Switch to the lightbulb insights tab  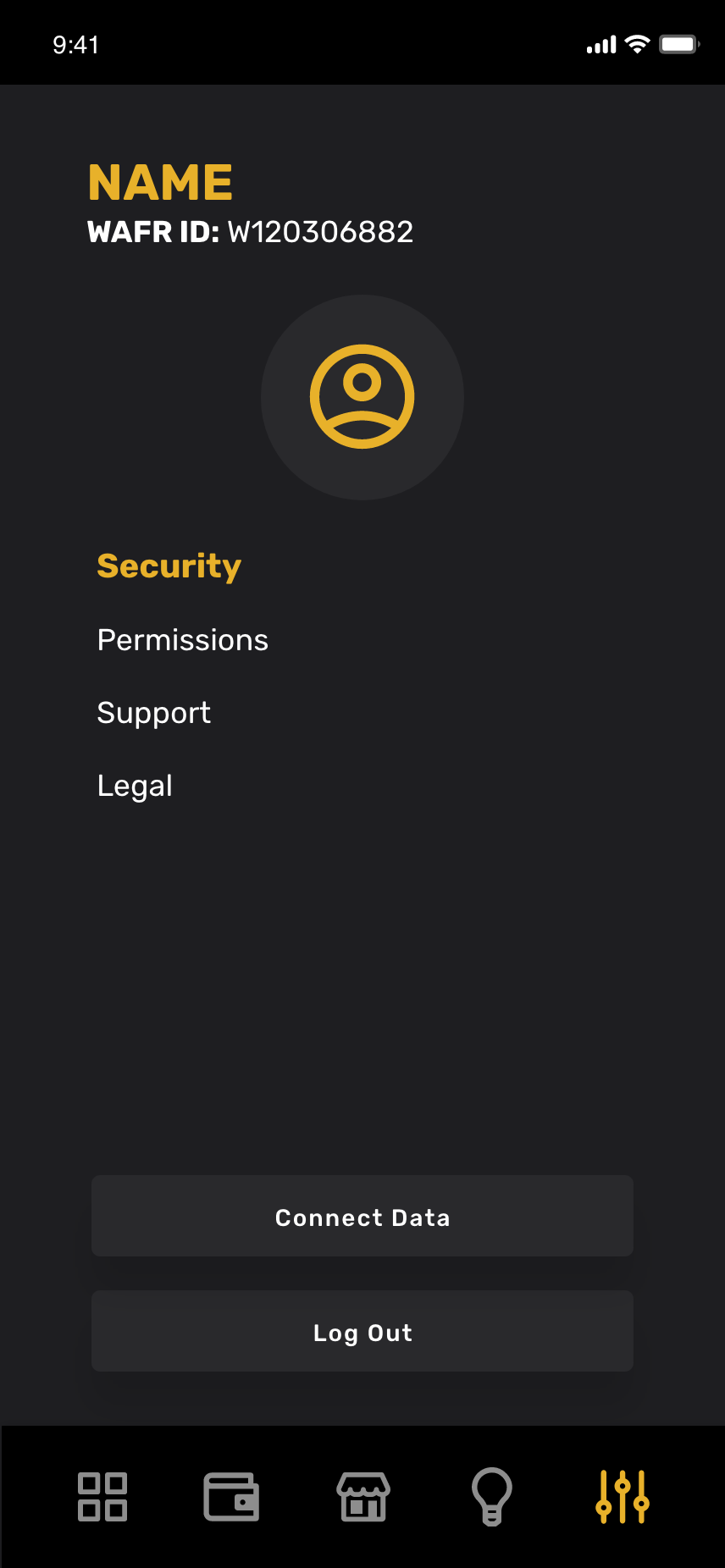(x=492, y=1497)
